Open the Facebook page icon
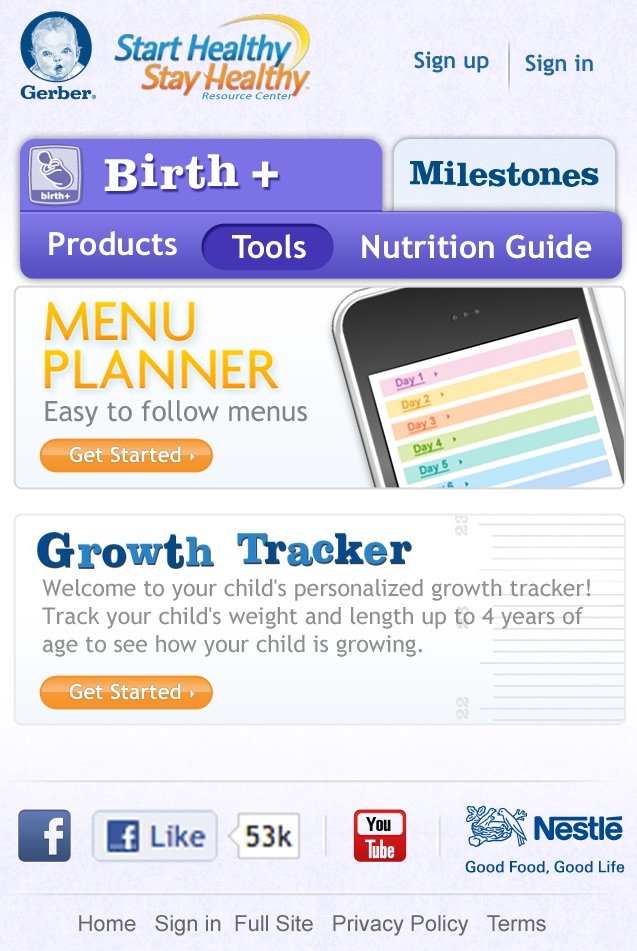The height and width of the screenshot is (951, 637). 44,836
